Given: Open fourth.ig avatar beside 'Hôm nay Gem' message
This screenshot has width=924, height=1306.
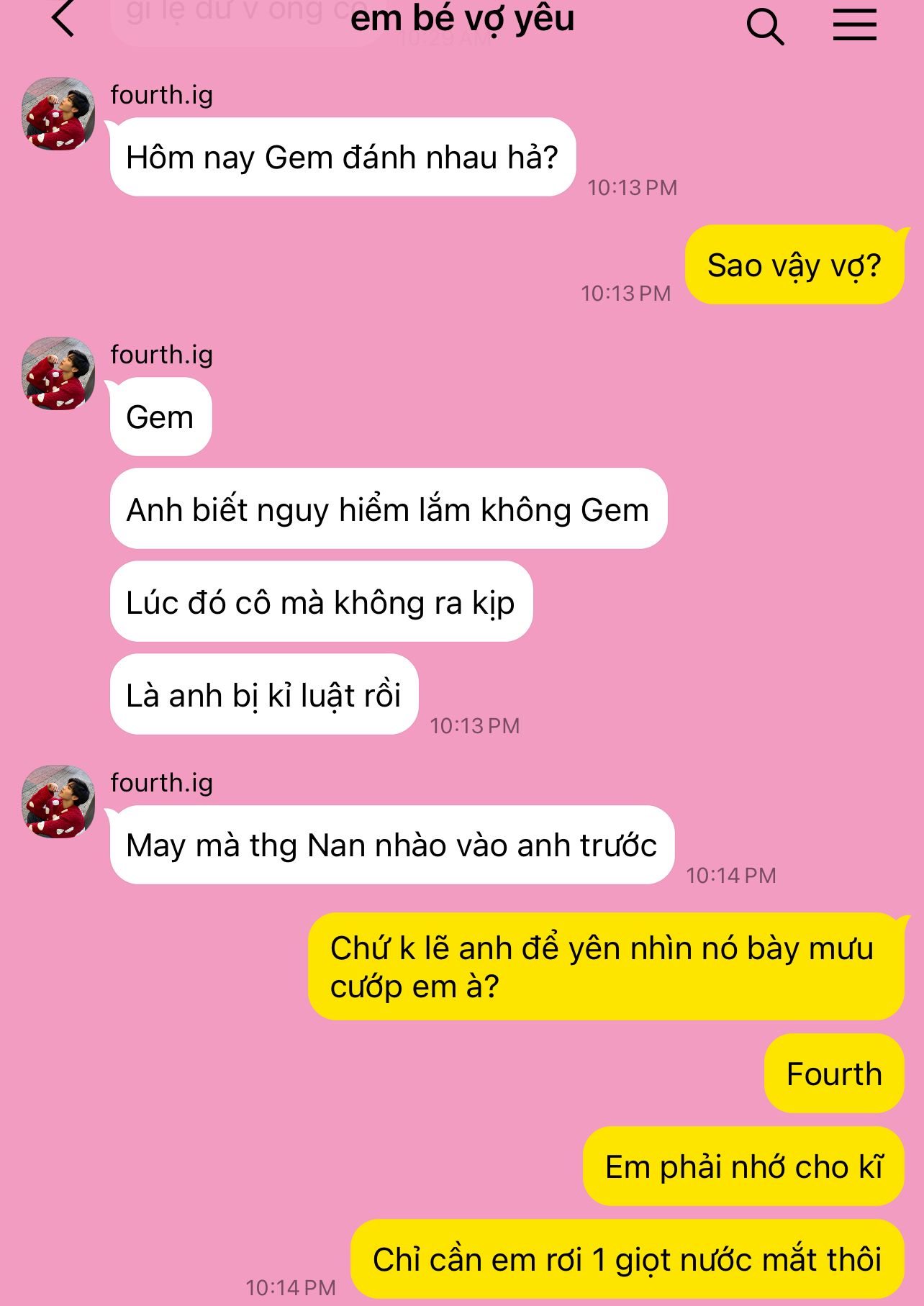Looking at the screenshot, I should pyautogui.click(x=58, y=114).
